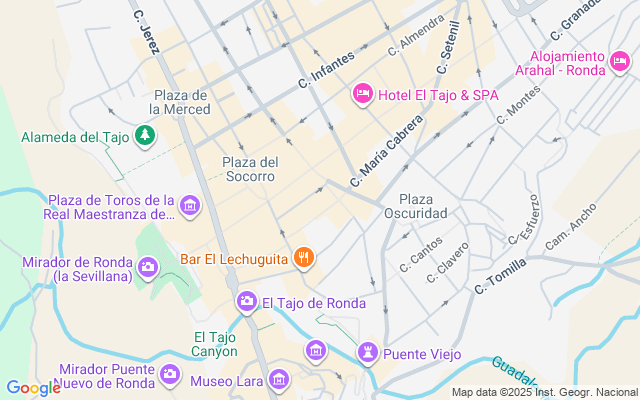Open Bar El Lechuguita restaurant pin
Viewport: 640px width, 400px height.
coord(304,259)
